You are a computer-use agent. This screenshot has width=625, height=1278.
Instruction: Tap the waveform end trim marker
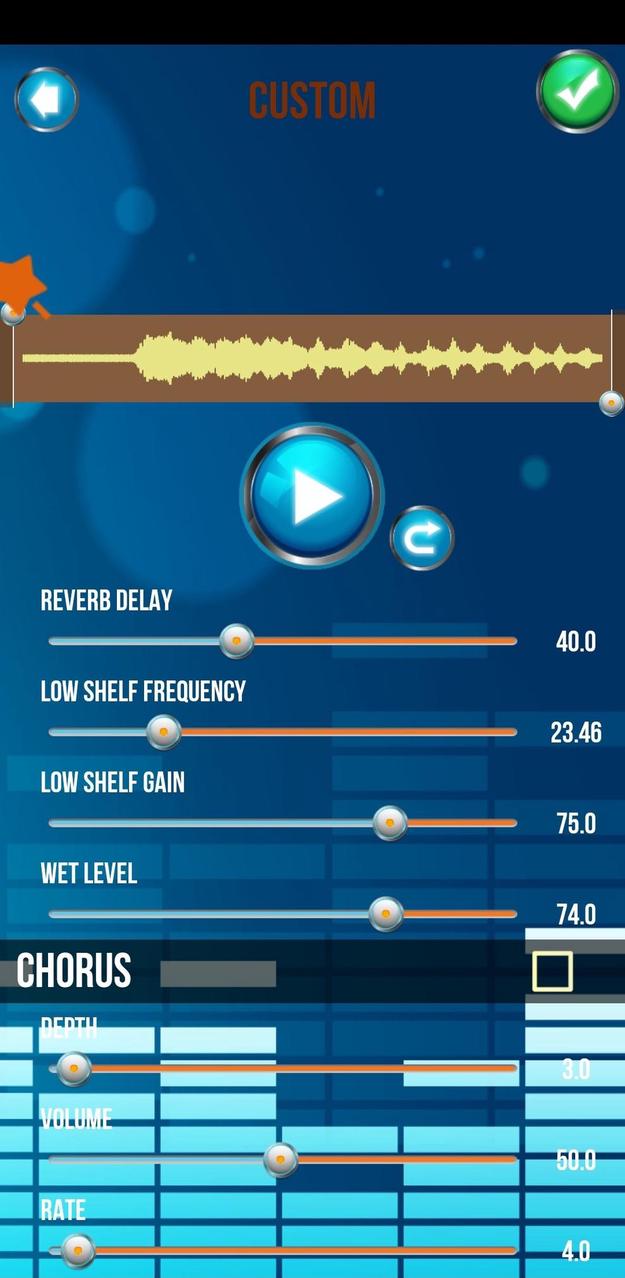611,402
